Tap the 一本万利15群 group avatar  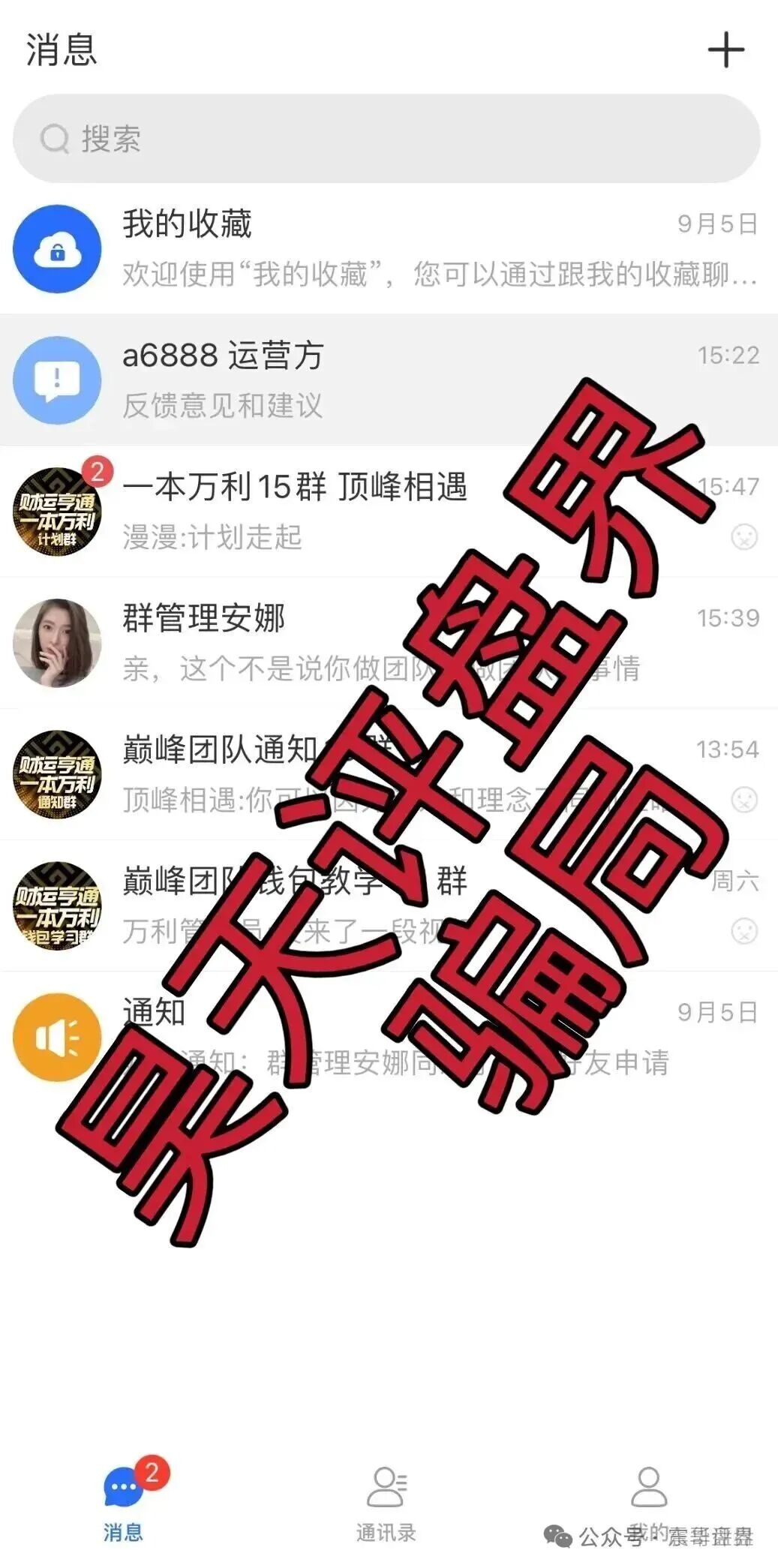click(x=57, y=510)
